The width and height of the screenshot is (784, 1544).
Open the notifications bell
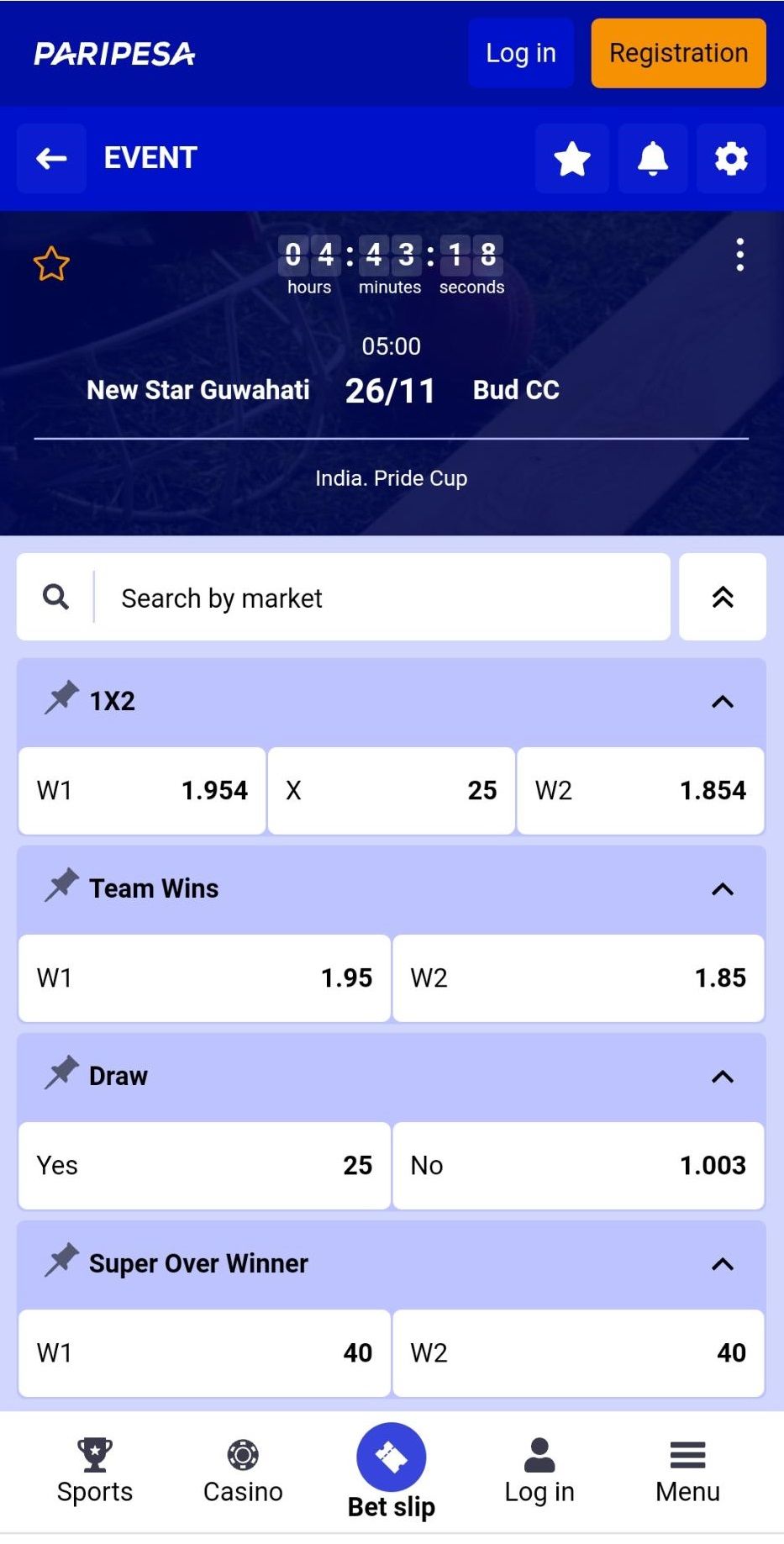[652, 158]
